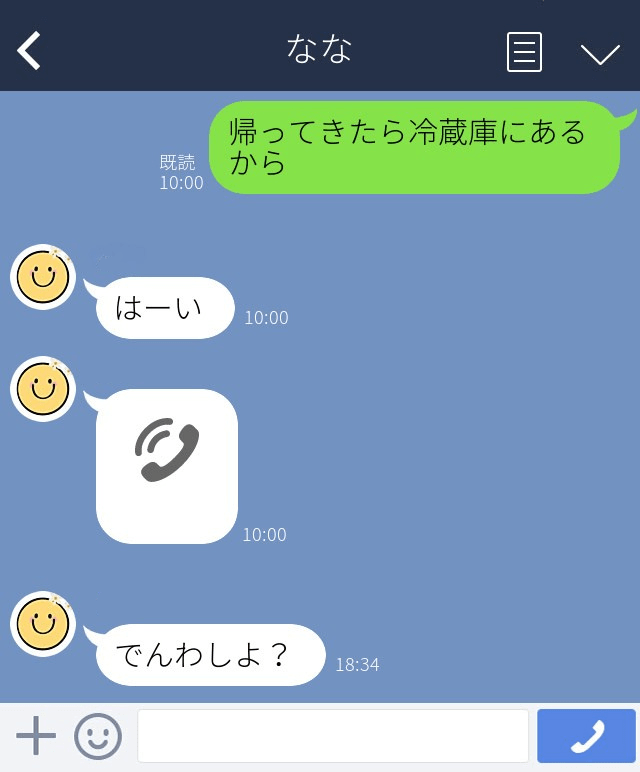
Task: Start a call with the blue phone button
Action: (x=586, y=737)
